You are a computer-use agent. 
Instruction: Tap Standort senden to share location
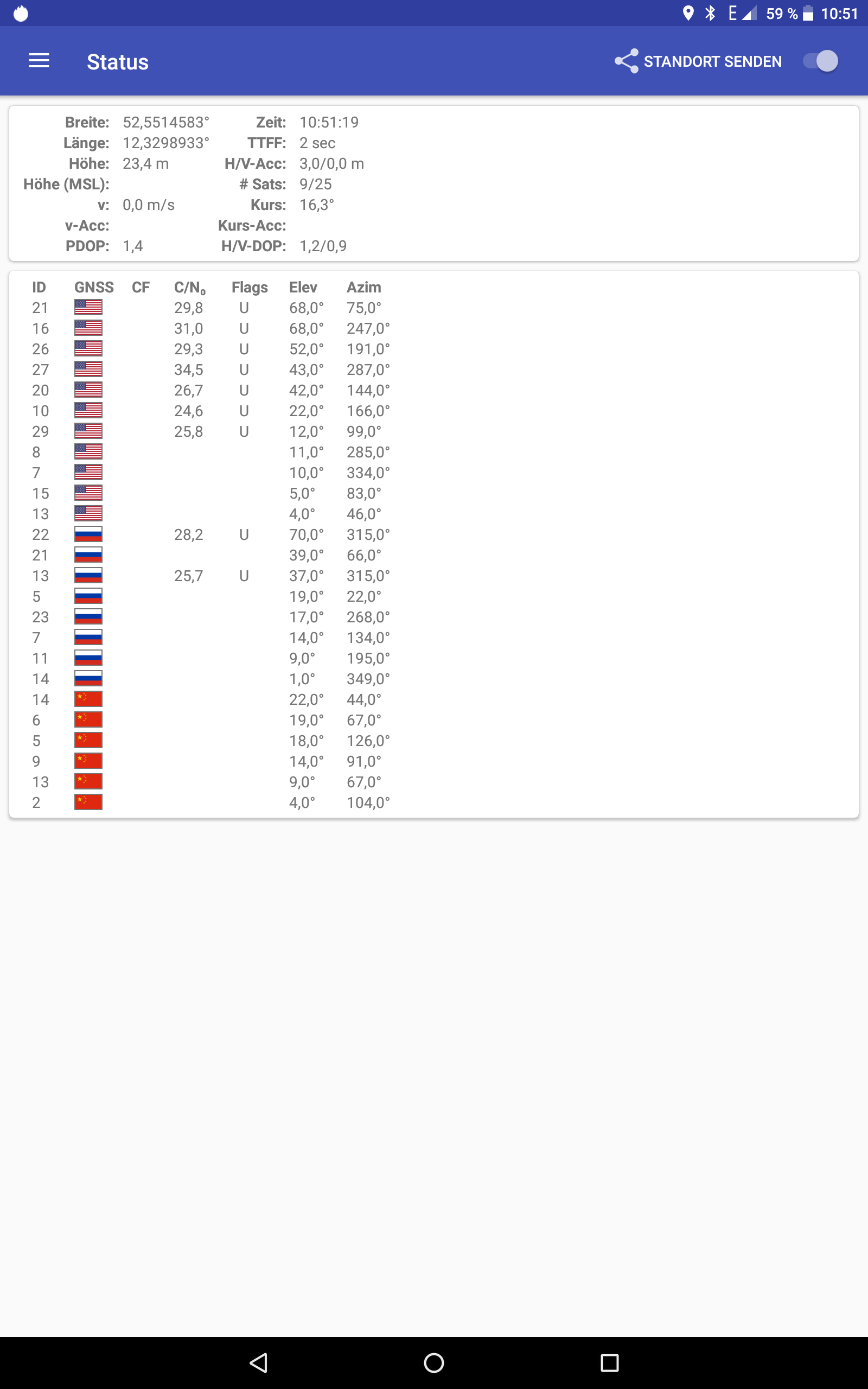click(x=698, y=61)
